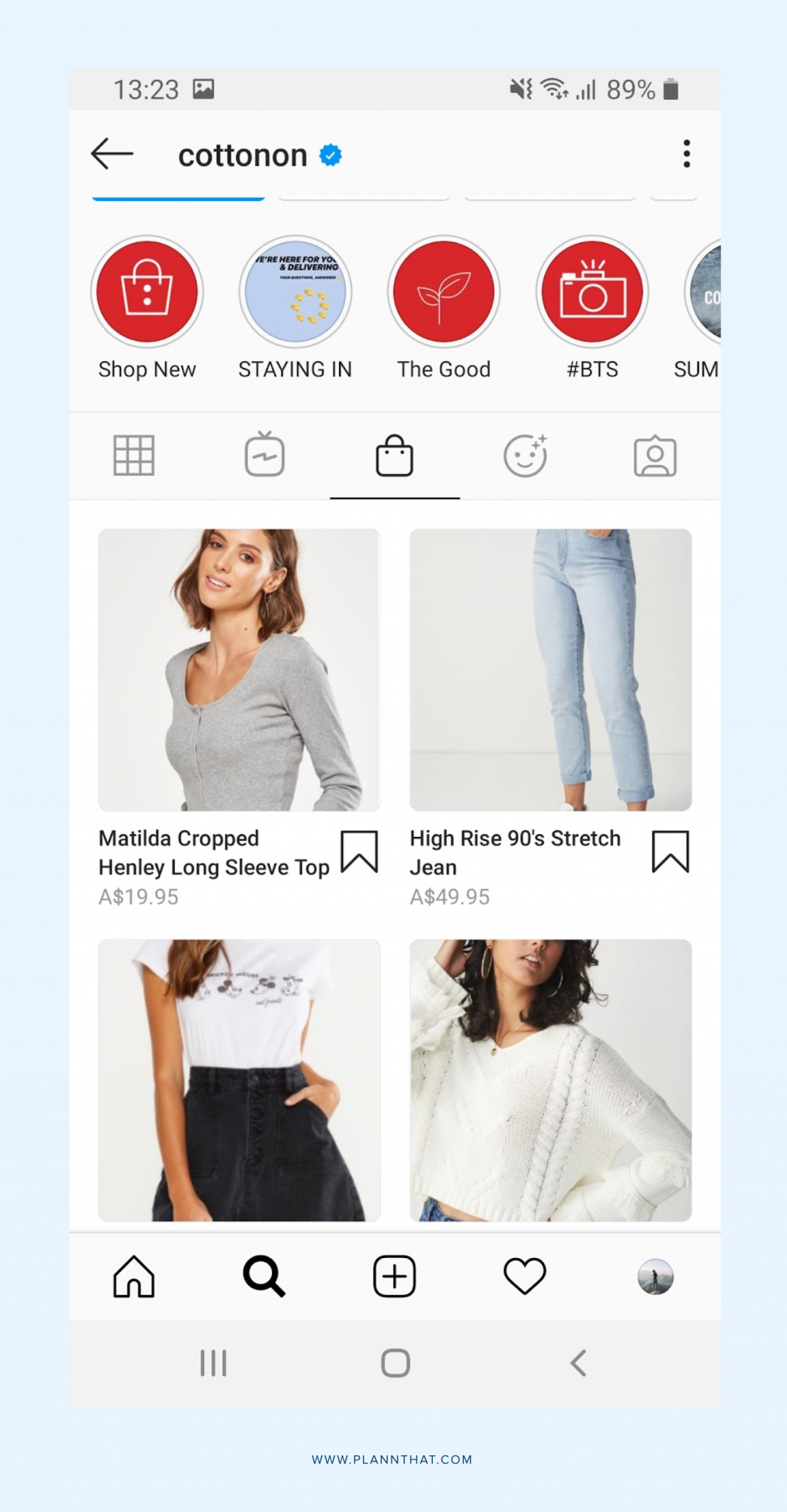The height and width of the screenshot is (1512, 787).
Task: Select the Shop bag tab
Action: pyautogui.click(x=395, y=456)
